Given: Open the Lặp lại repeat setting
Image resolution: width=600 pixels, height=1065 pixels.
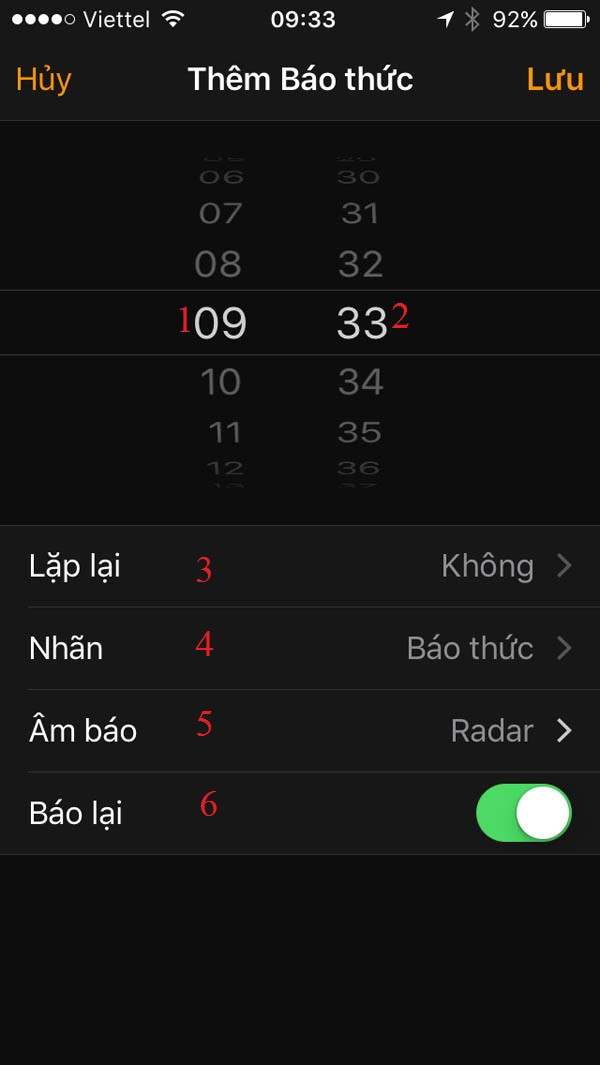Looking at the screenshot, I should pyautogui.click(x=300, y=566).
